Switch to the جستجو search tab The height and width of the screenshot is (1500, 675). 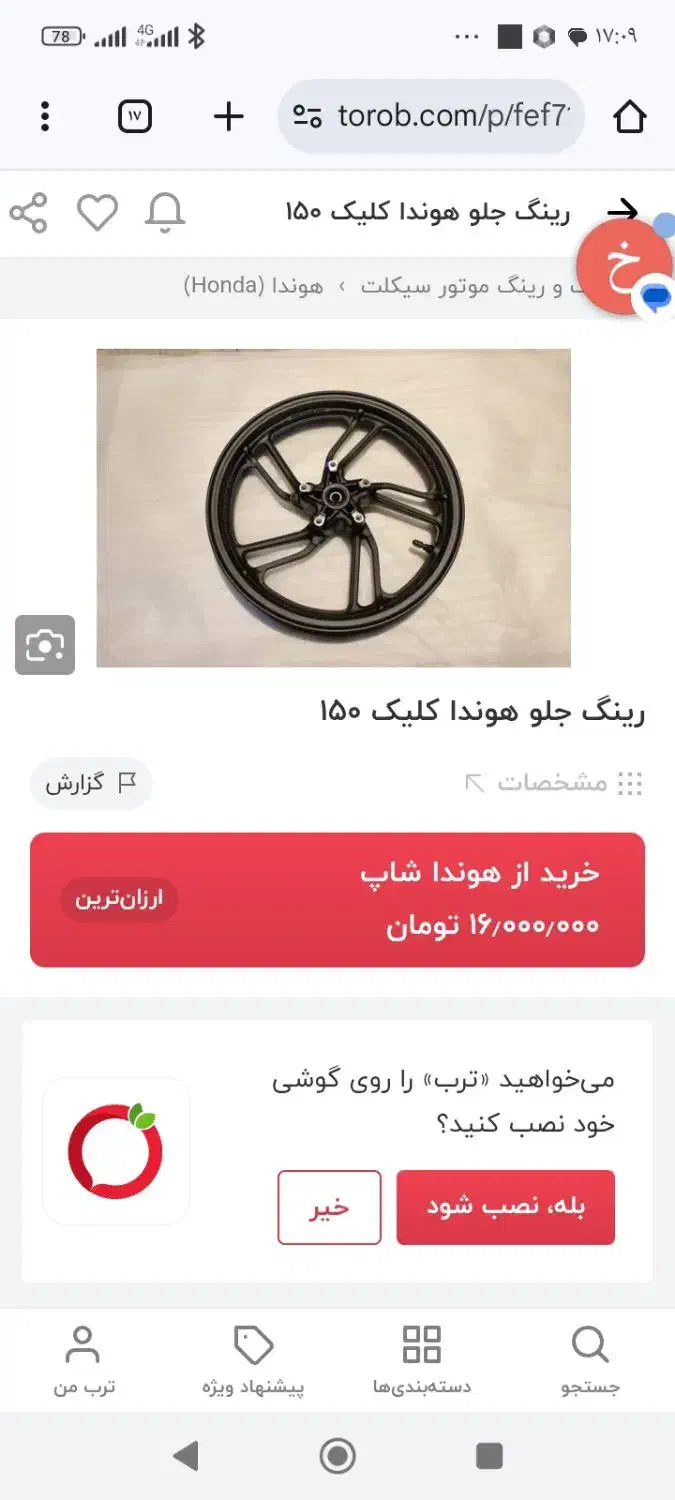coord(590,1360)
